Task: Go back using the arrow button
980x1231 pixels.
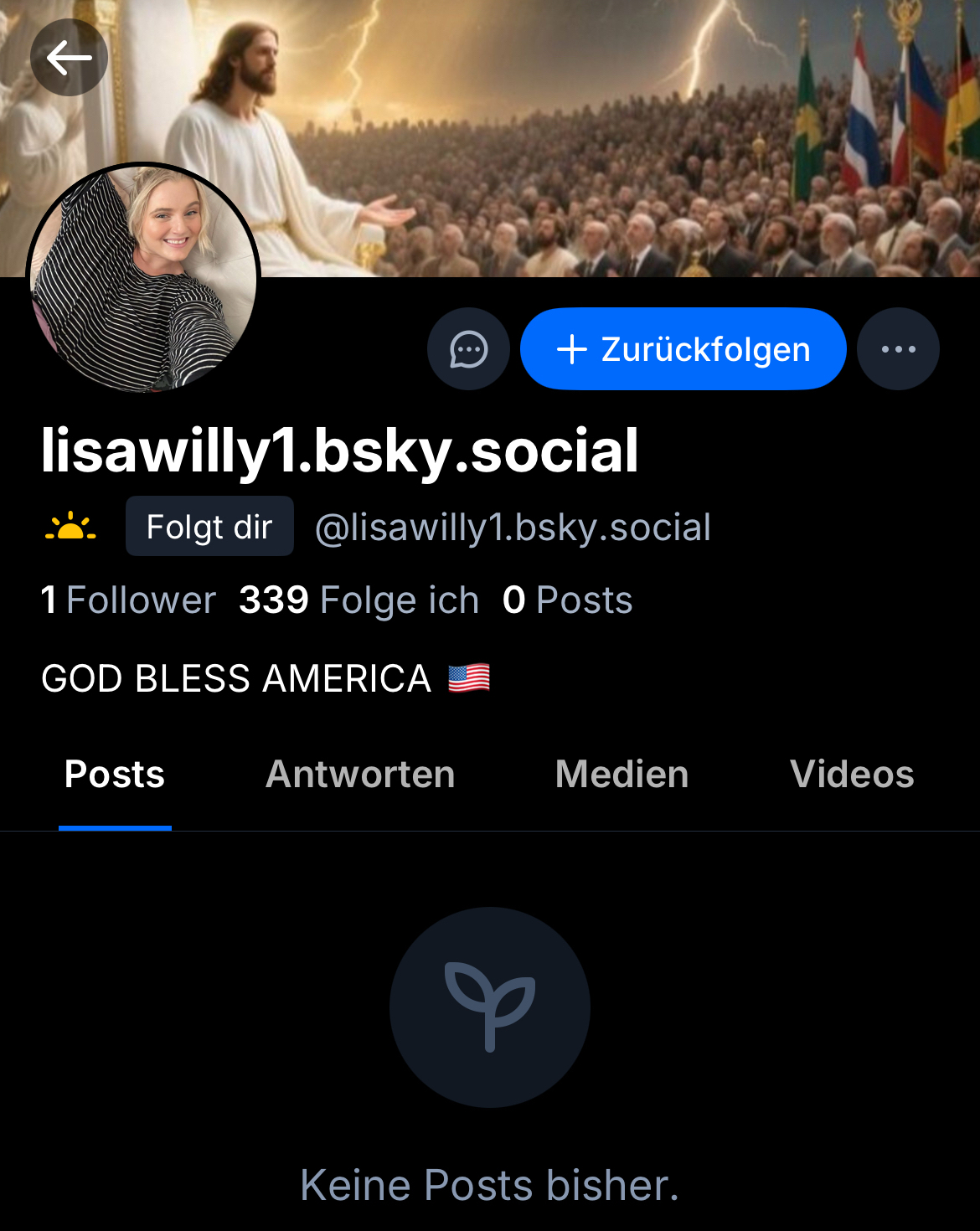Action: click(69, 58)
